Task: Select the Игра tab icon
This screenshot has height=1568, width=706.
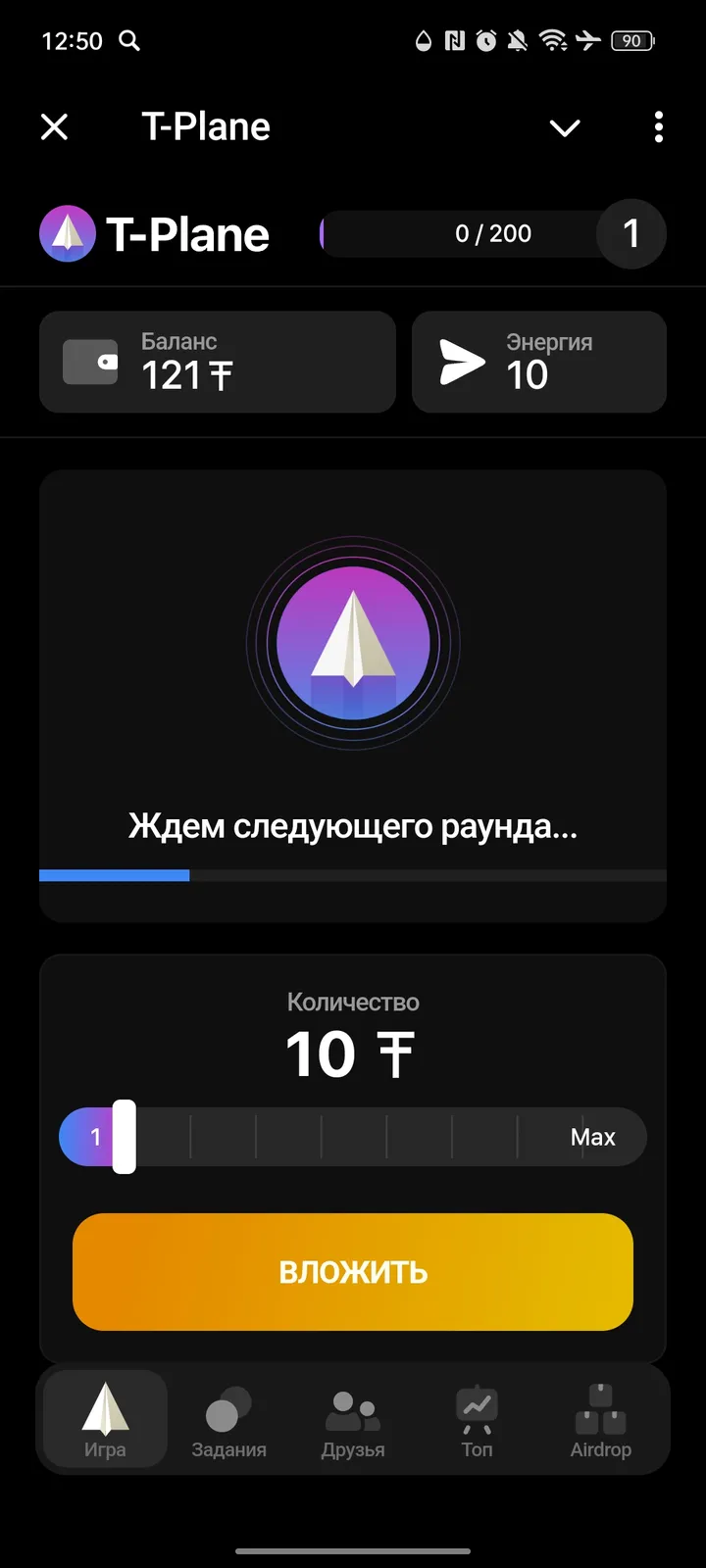Action: pos(102,1409)
